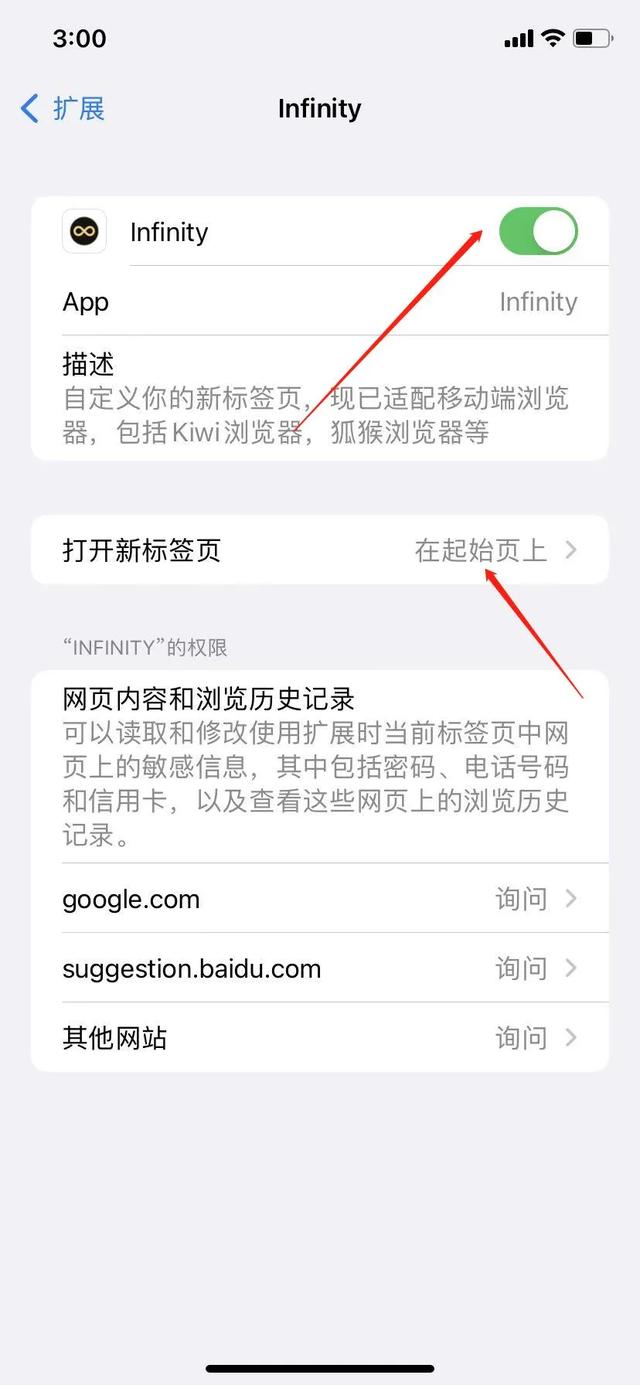This screenshot has height=1385, width=640.
Task: Open google.com permission options
Action: pyautogui.click(x=320, y=899)
